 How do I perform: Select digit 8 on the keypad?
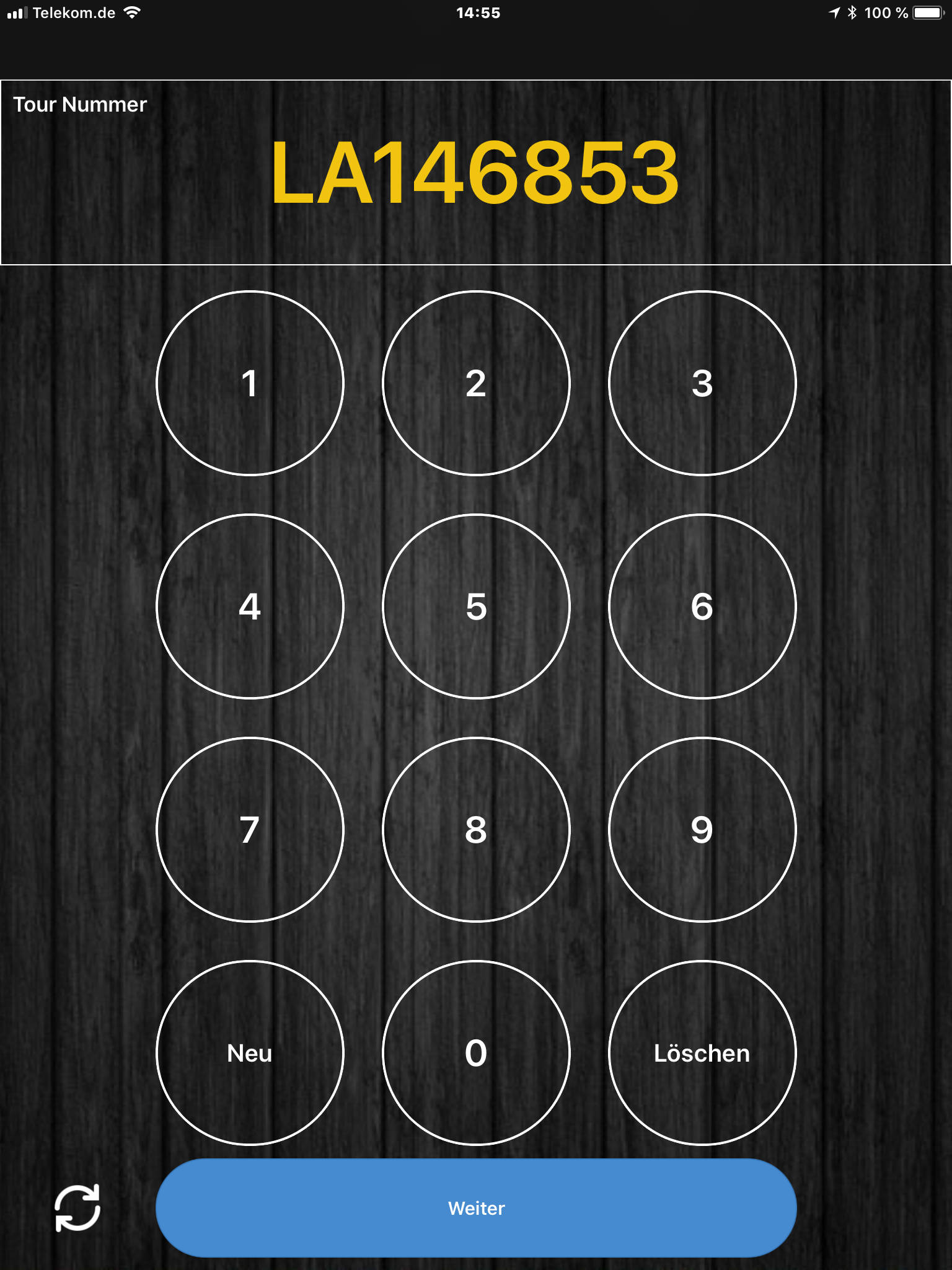click(x=476, y=830)
